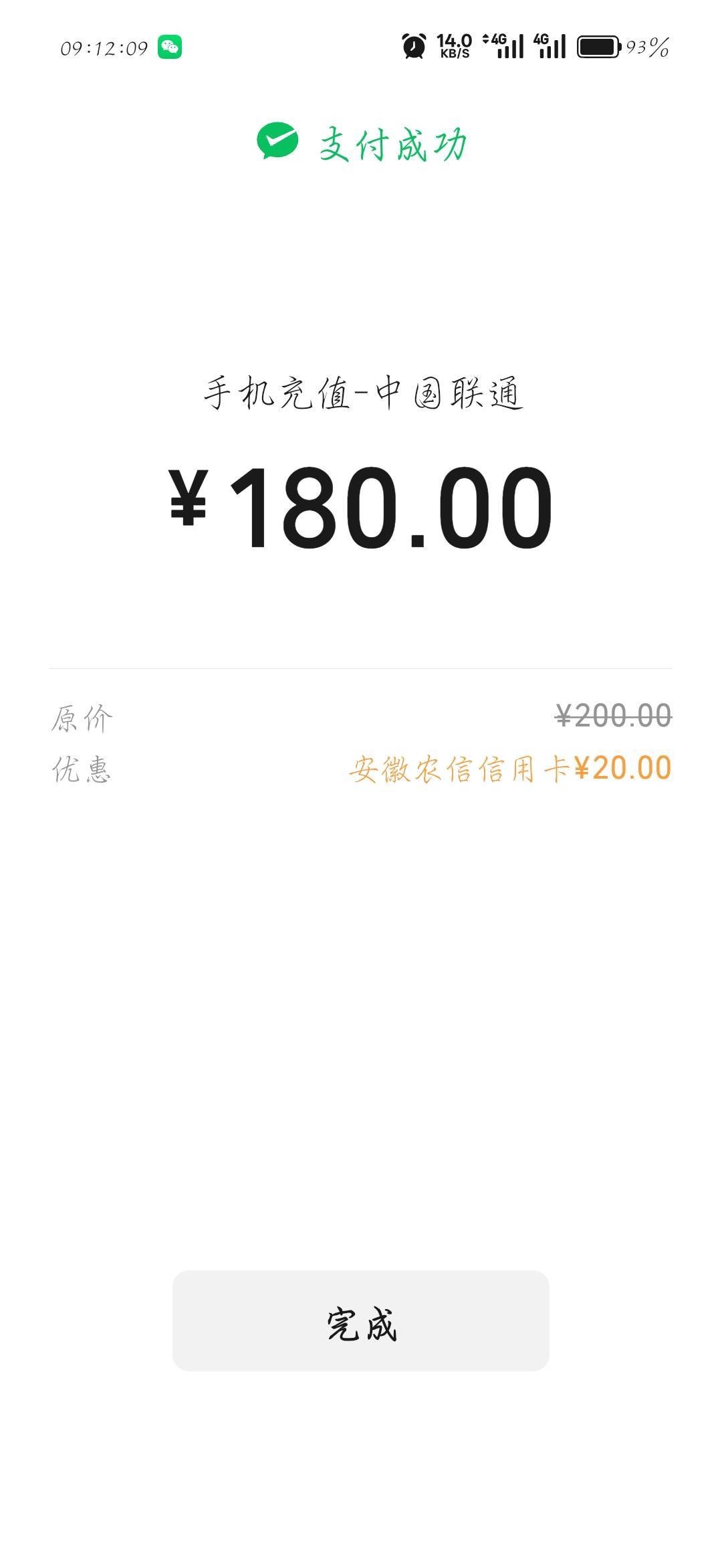Tap the 完成 button to finish
This screenshot has width=722, height=1568.
click(x=361, y=1321)
